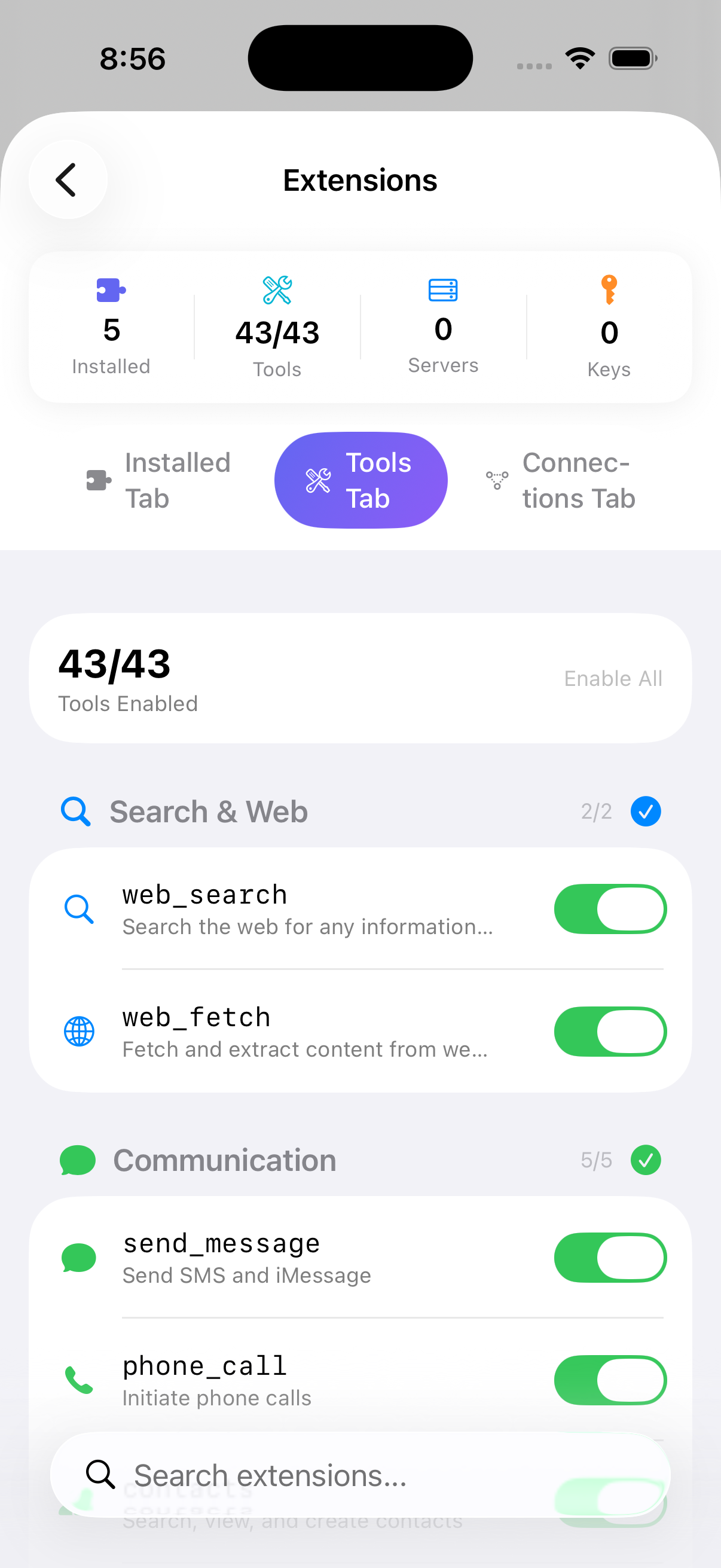Screen dimensions: 721x1568
Task: Open the Connections Tab
Action: (561, 480)
